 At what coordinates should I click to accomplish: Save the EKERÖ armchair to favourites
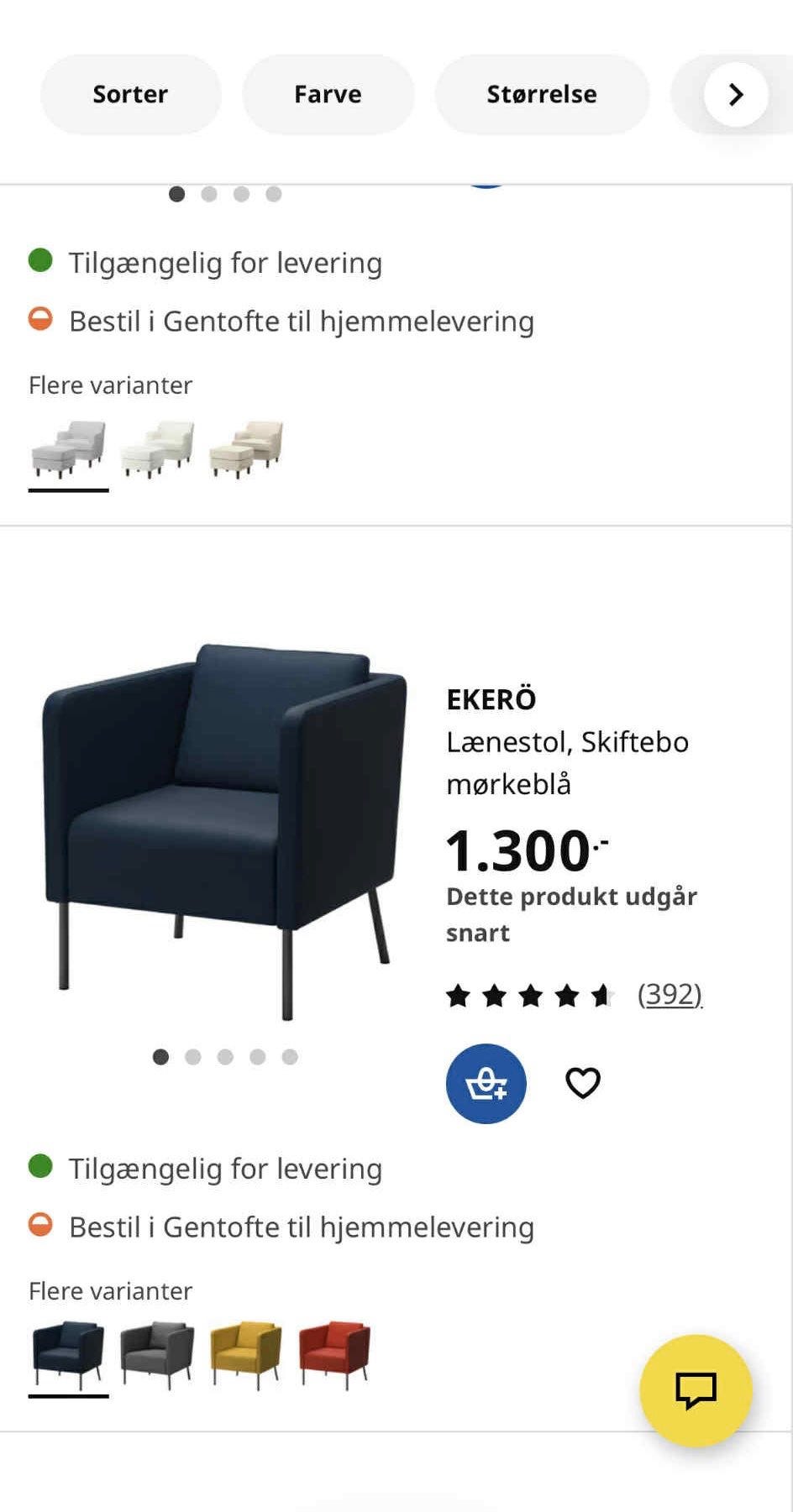pyautogui.click(x=583, y=1083)
